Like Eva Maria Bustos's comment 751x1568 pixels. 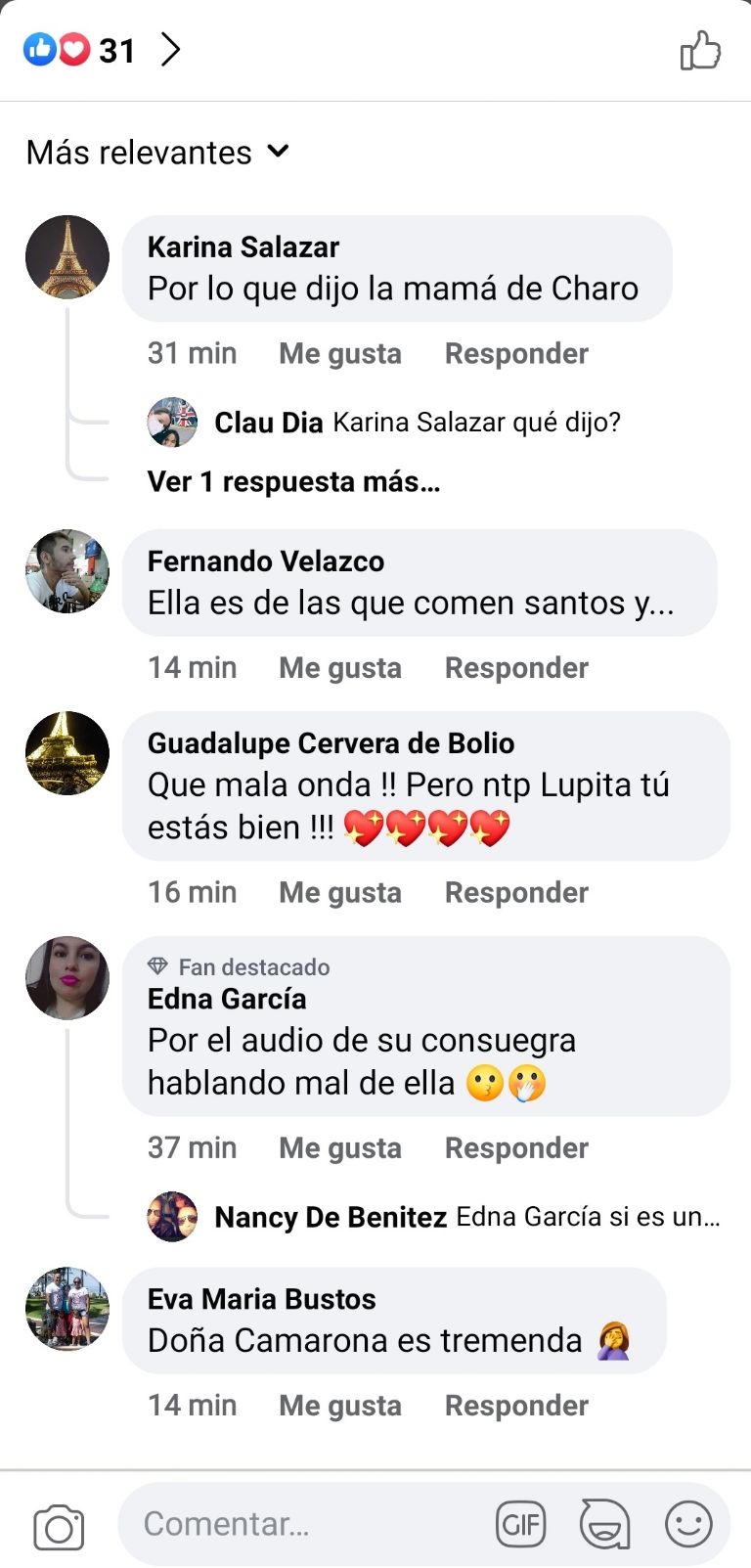339,1405
